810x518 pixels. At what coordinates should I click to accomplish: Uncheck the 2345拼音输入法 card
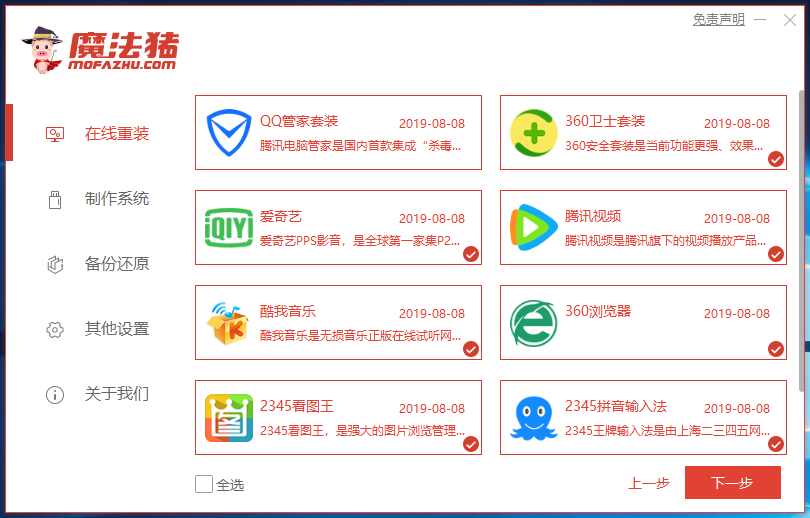643,417
